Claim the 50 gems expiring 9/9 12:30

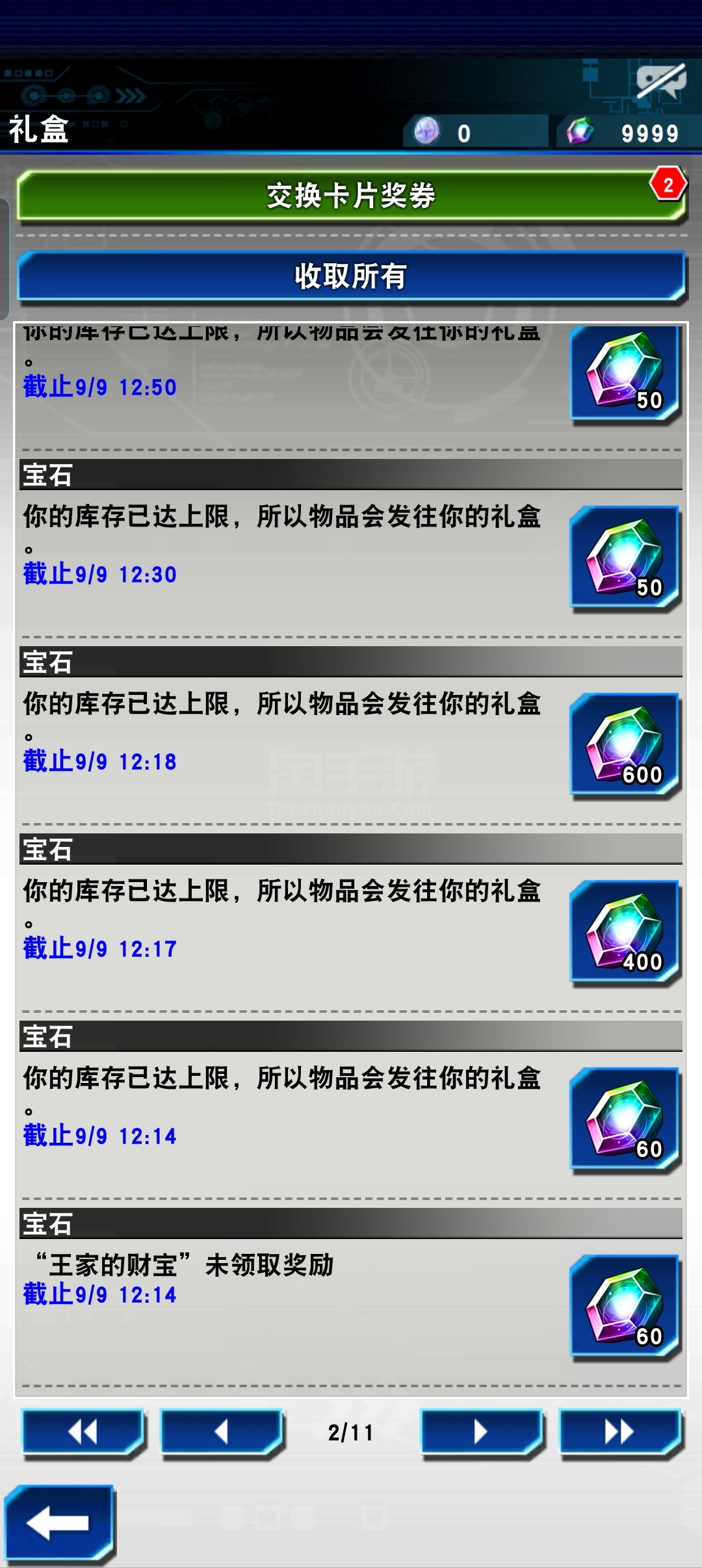[x=625, y=559]
